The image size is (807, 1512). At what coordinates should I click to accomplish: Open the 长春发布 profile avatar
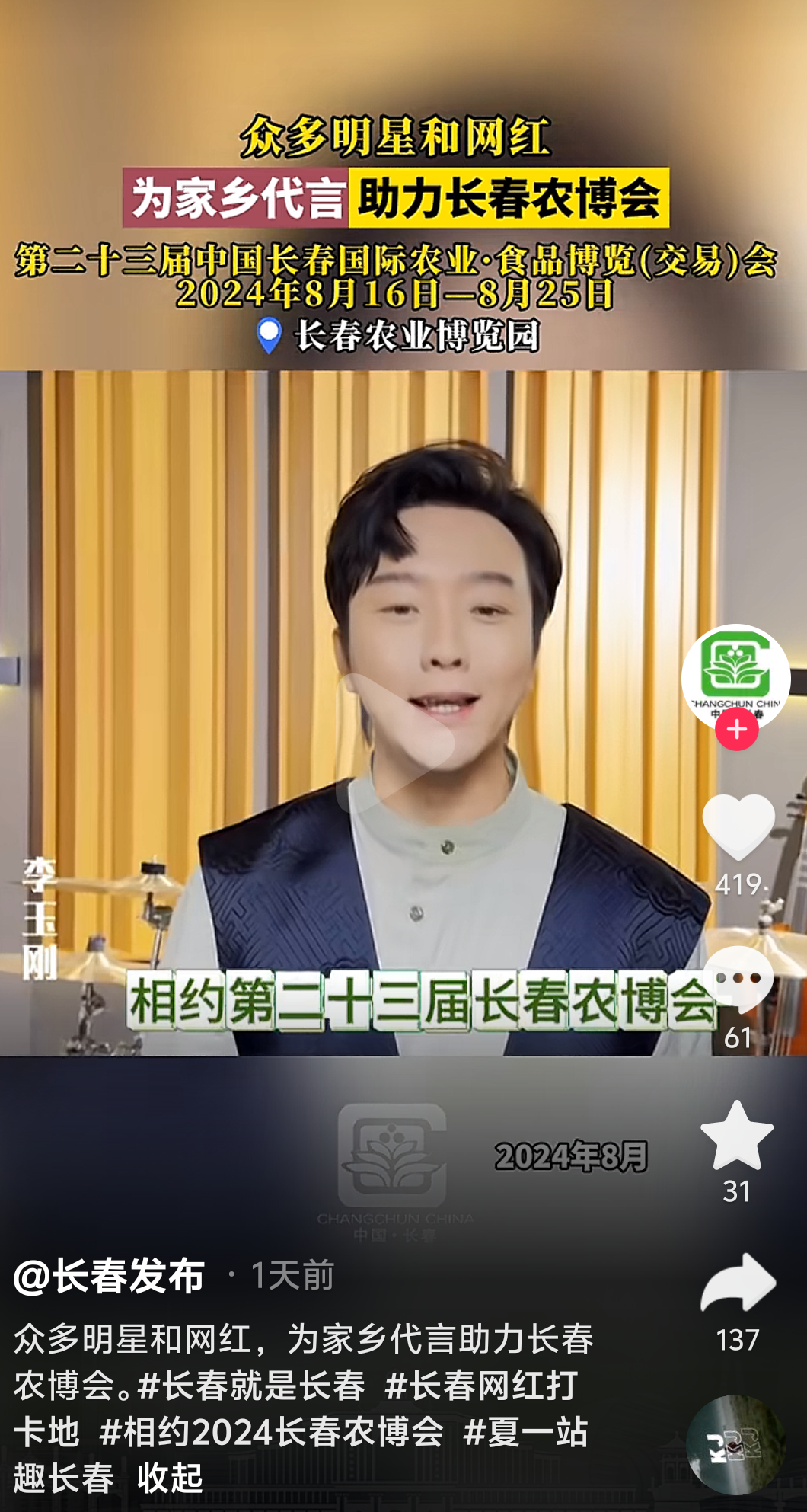point(735,674)
